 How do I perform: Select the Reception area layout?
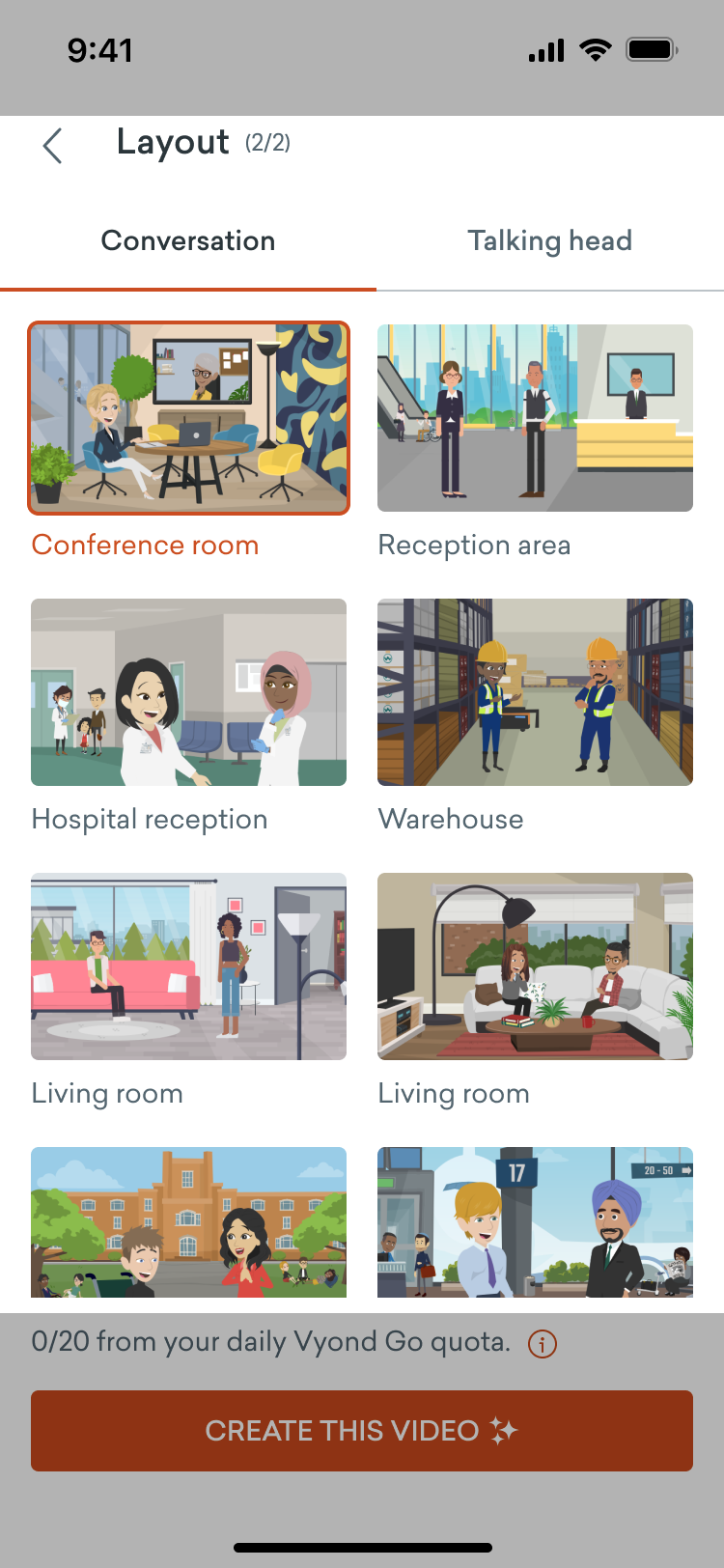(x=535, y=417)
